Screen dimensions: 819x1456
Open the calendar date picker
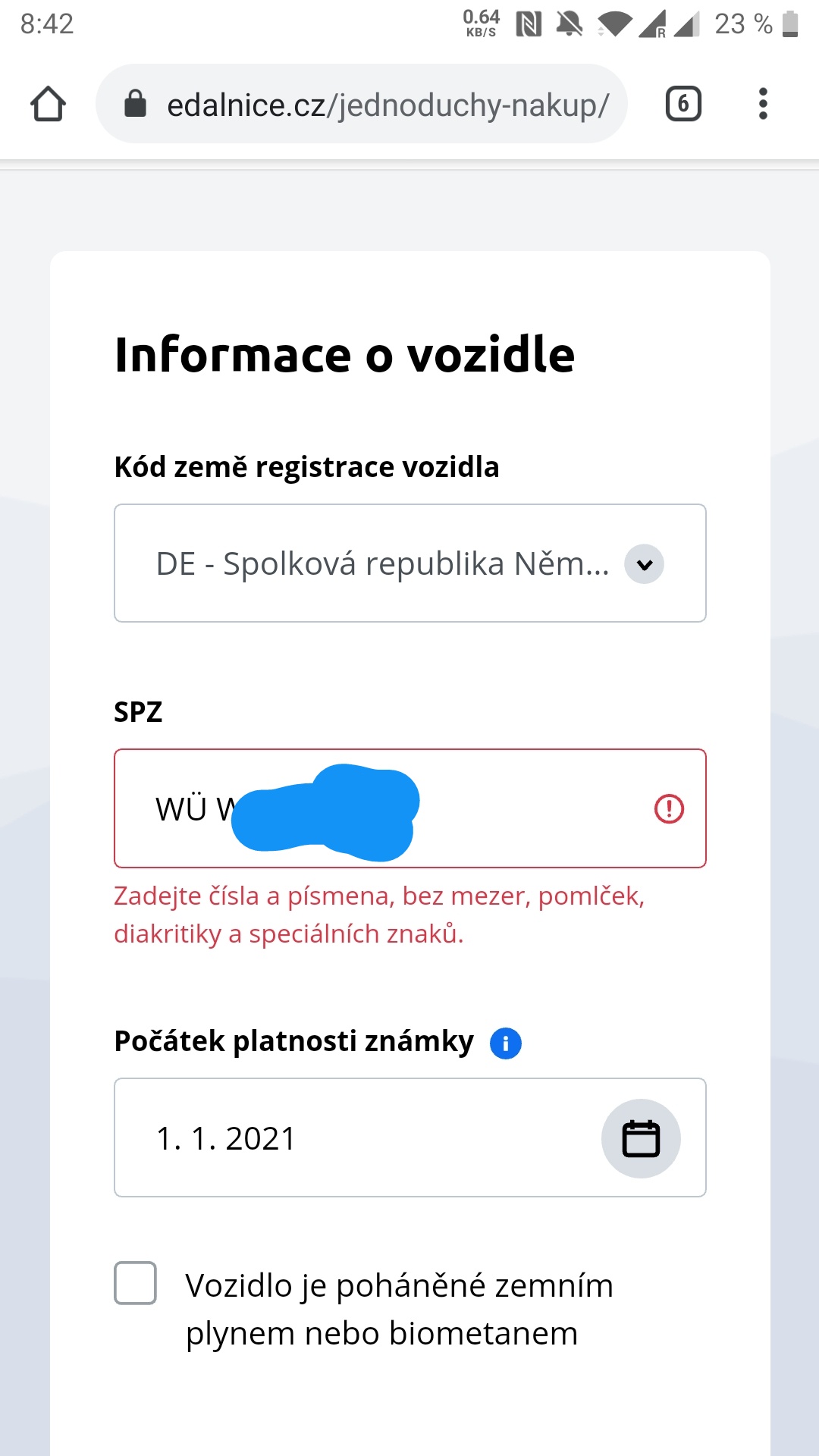(x=641, y=1138)
